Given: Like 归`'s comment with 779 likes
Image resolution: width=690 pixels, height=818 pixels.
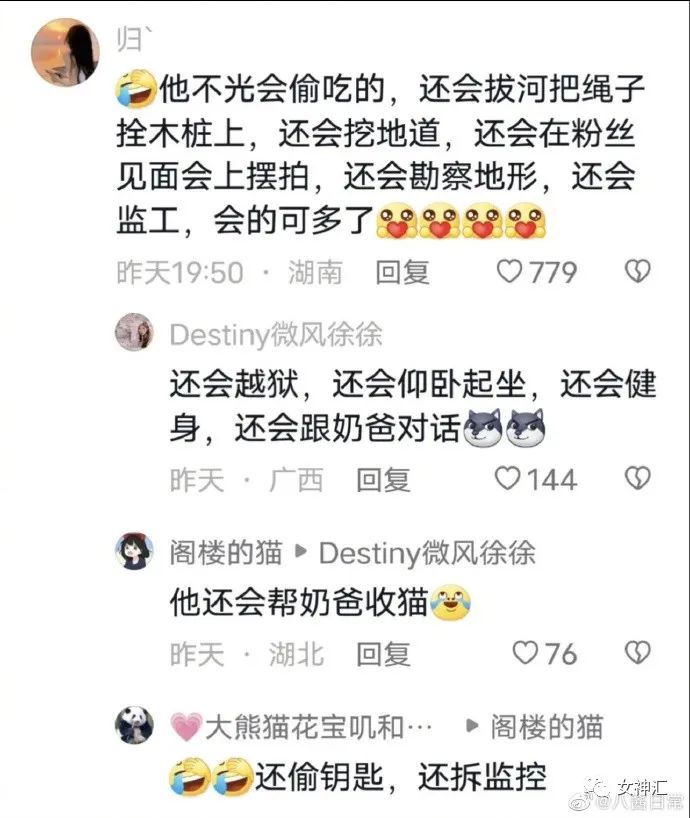Looking at the screenshot, I should point(511,271).
